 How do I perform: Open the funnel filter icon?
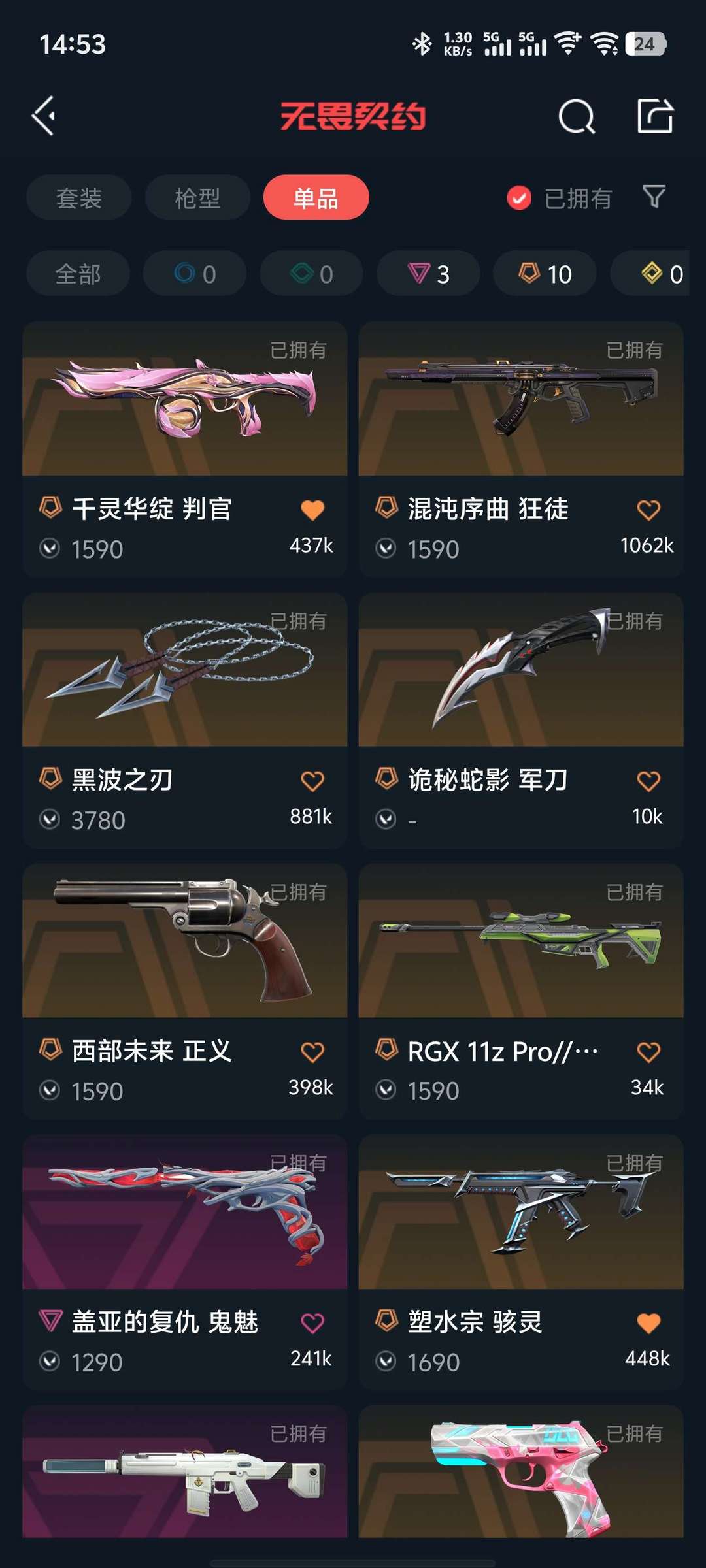click(654, 197)
